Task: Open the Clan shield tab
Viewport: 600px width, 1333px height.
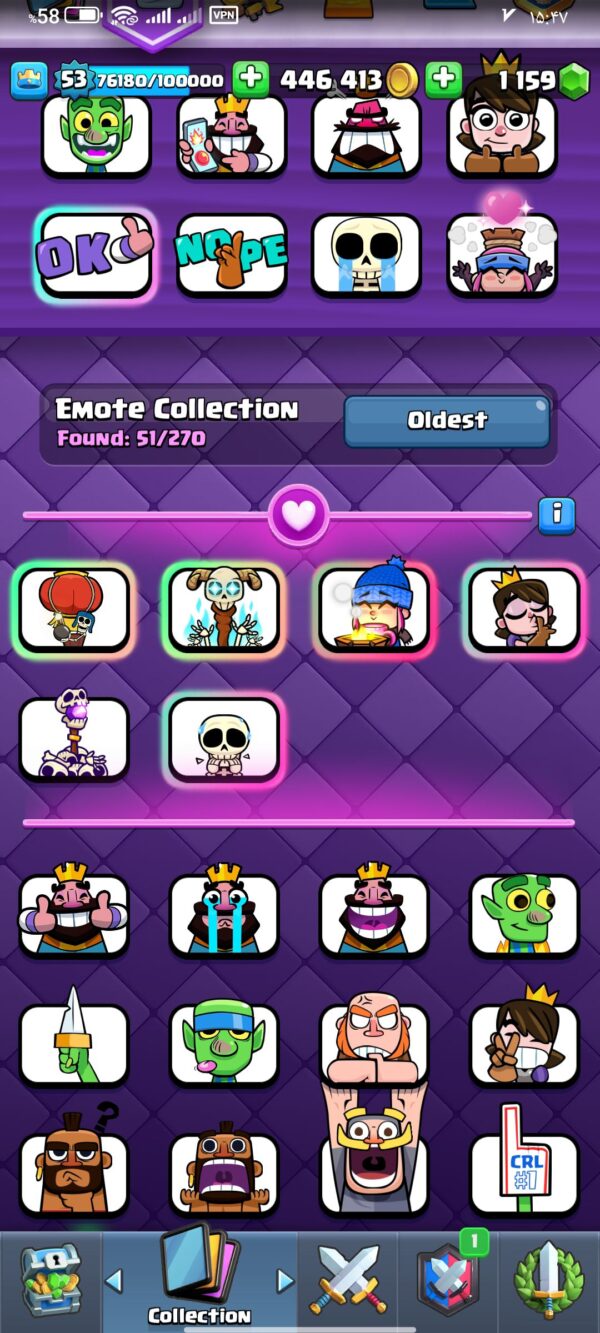Action: pyautogui.click(x=447, y=1282)
